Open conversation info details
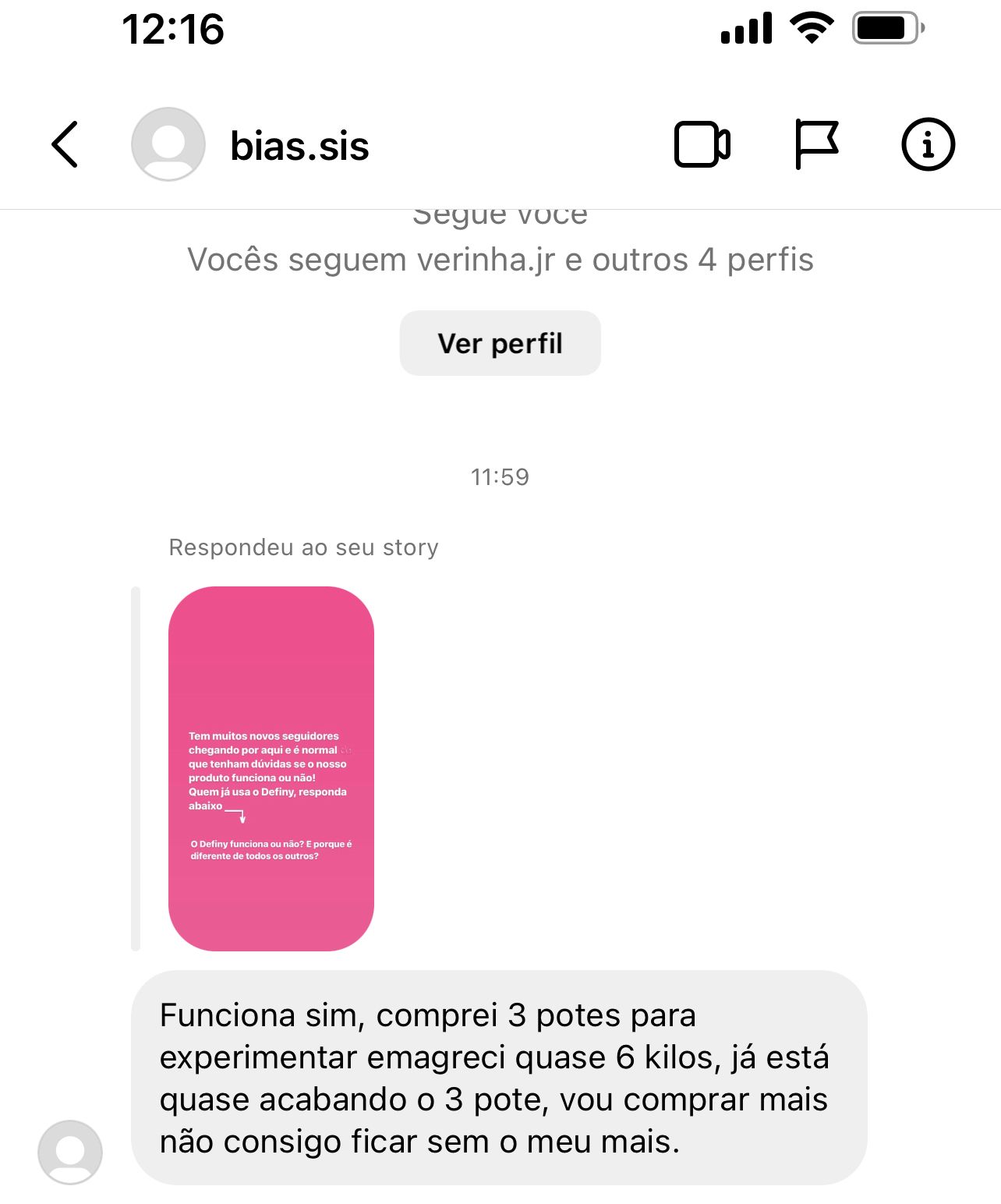 [x=927, y=144]
